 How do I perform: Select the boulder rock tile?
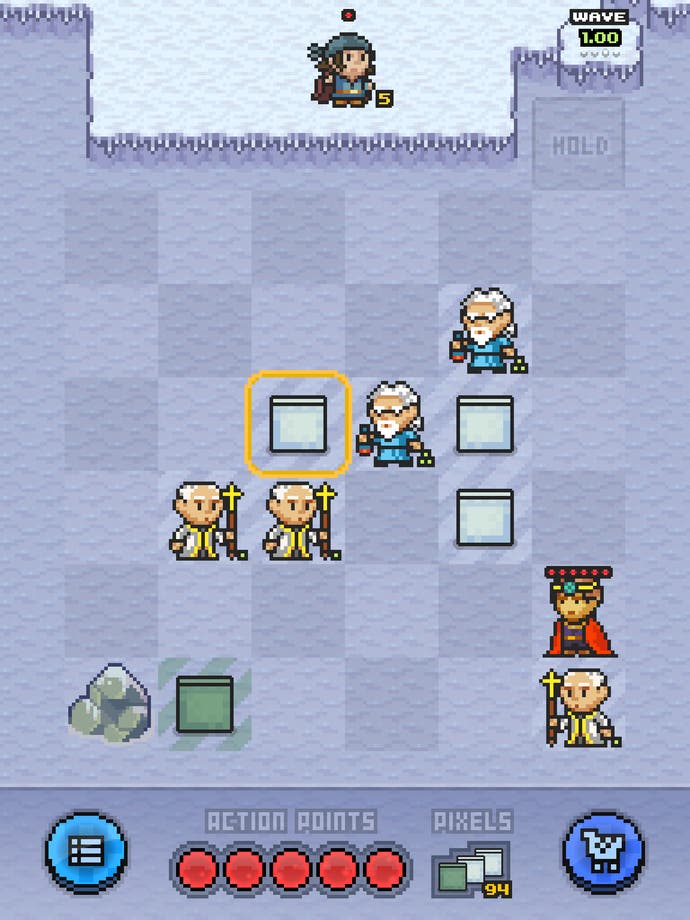click(111, 702)
